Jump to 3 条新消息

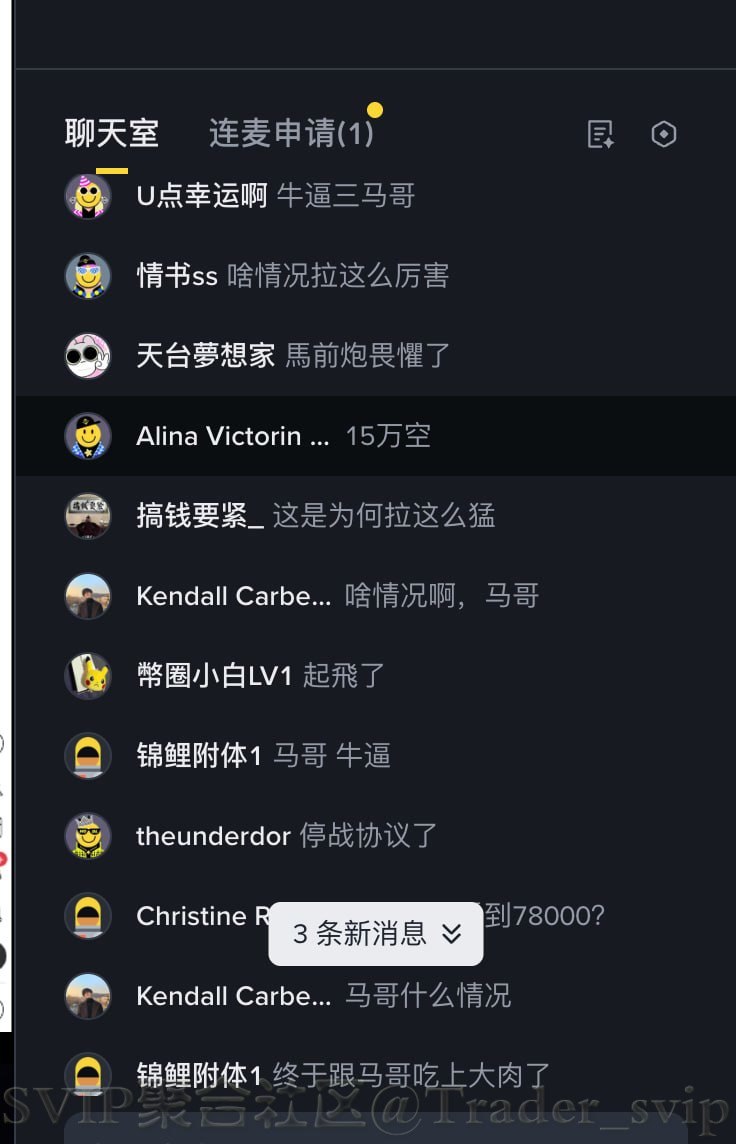click(376, 934)
